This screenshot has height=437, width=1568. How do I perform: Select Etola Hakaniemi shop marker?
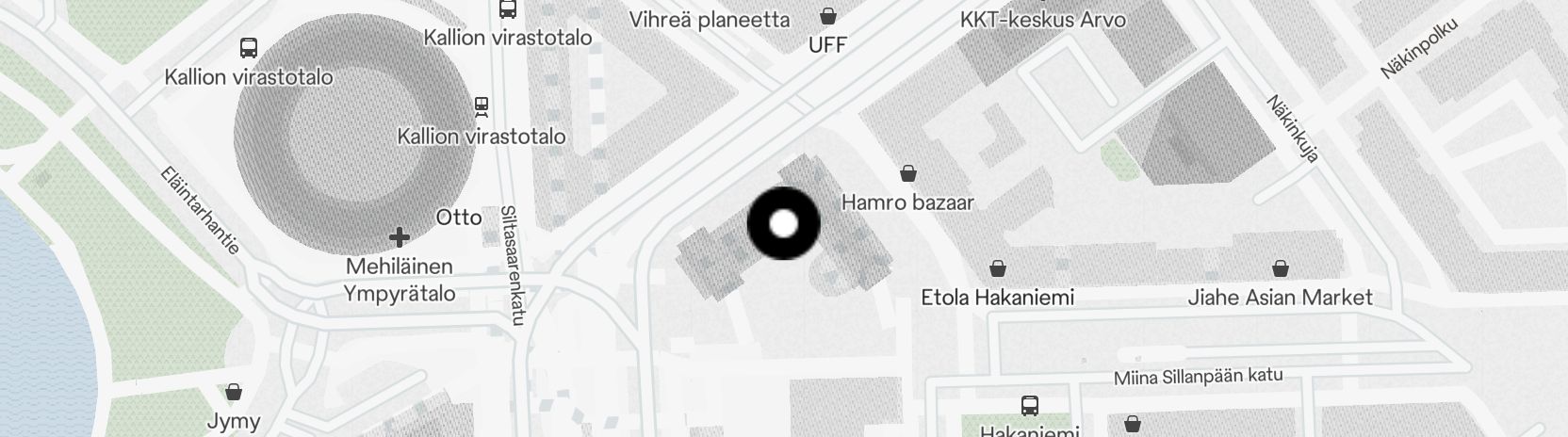click(997, 270)
